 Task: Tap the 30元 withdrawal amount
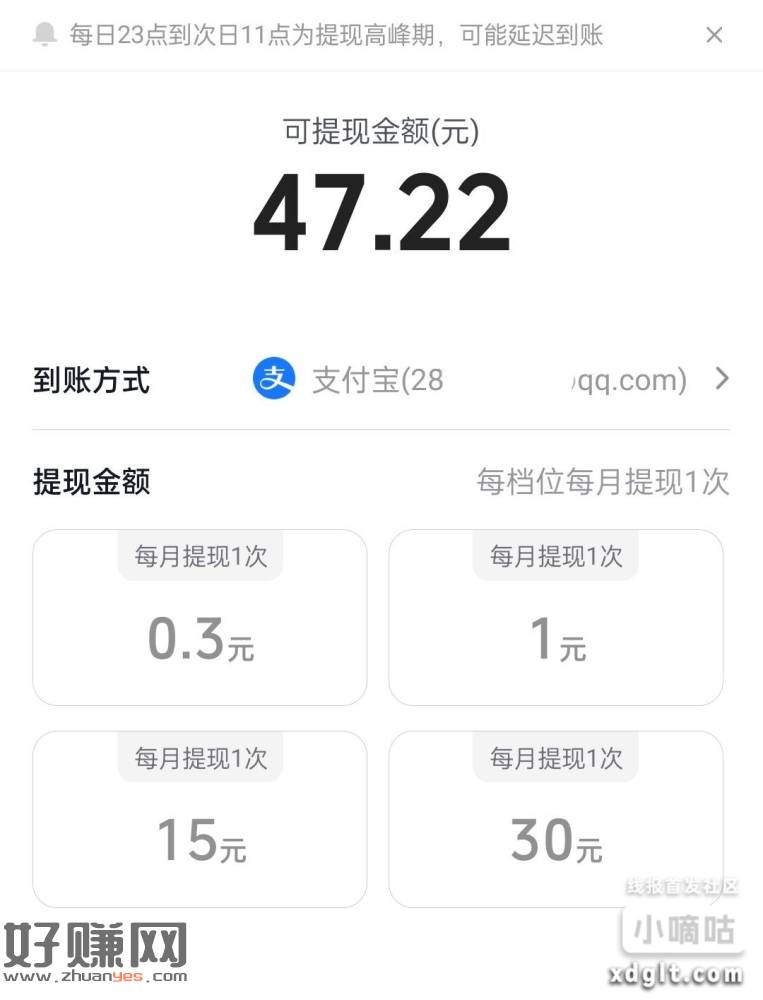(555, 820)
